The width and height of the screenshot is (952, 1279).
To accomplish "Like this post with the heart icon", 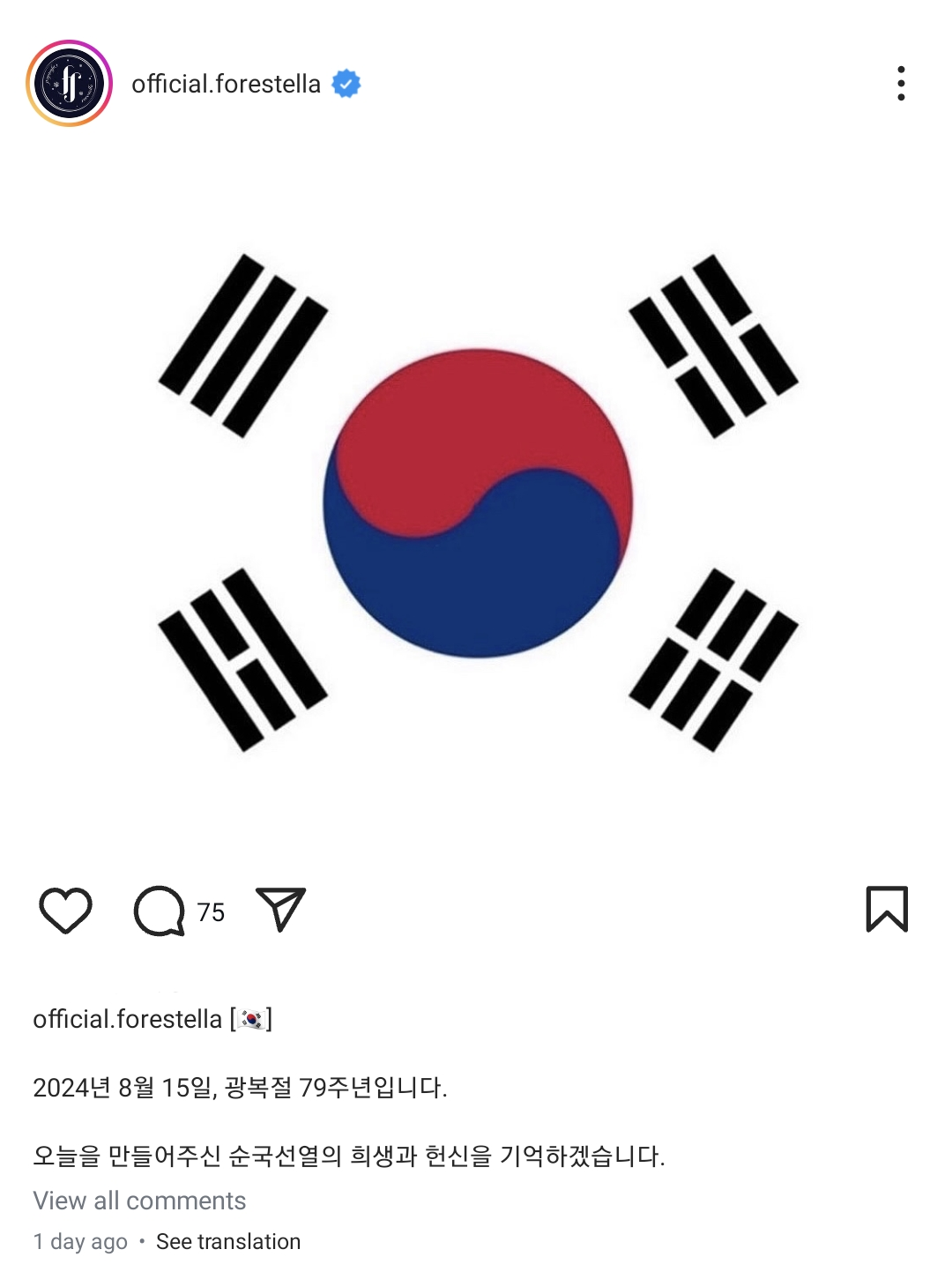I will point(66,910).
